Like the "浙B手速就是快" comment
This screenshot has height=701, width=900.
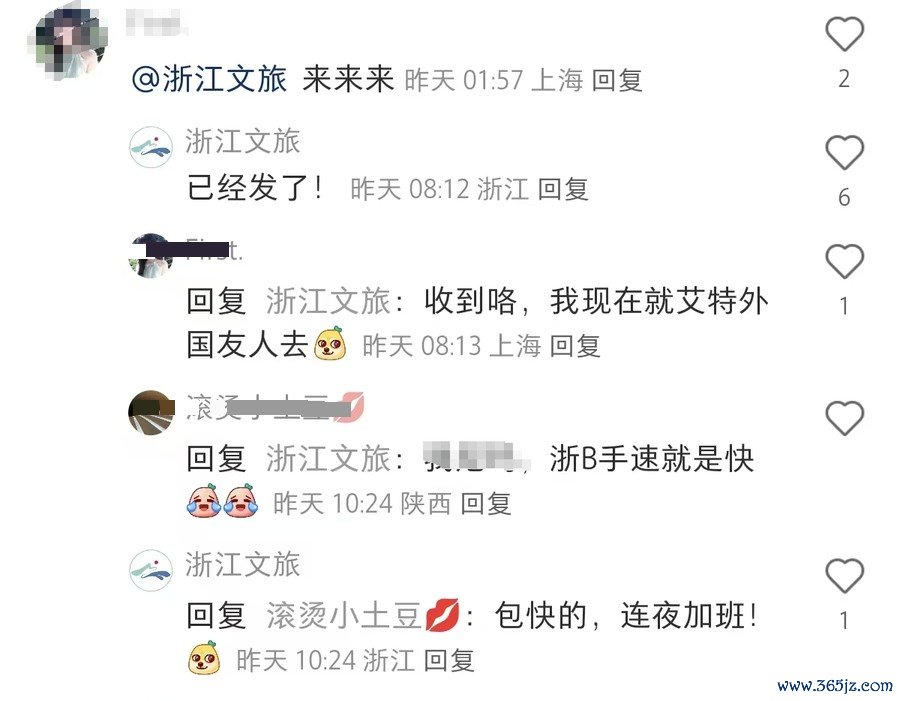844,418
